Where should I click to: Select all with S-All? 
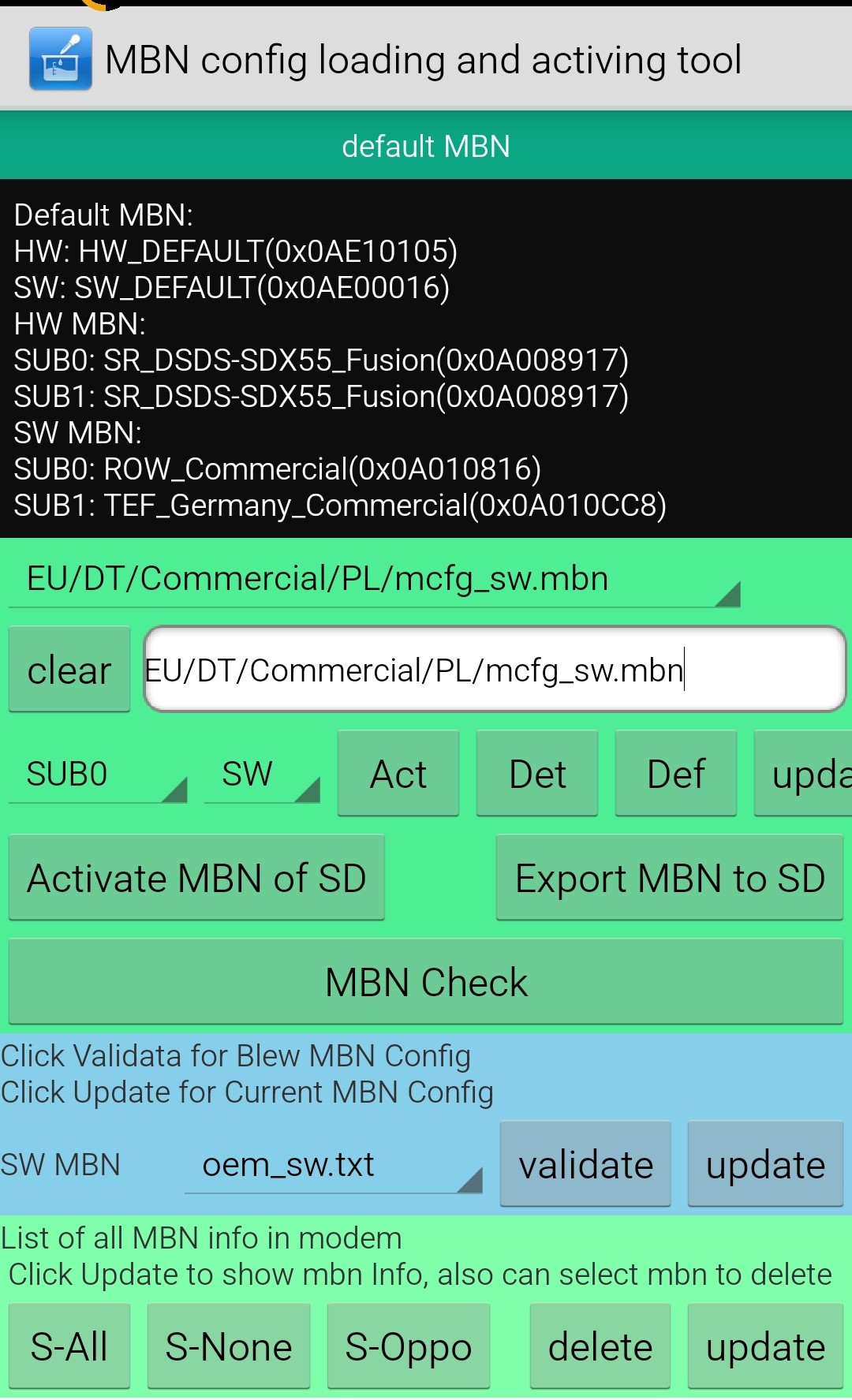pos(69,1346)
